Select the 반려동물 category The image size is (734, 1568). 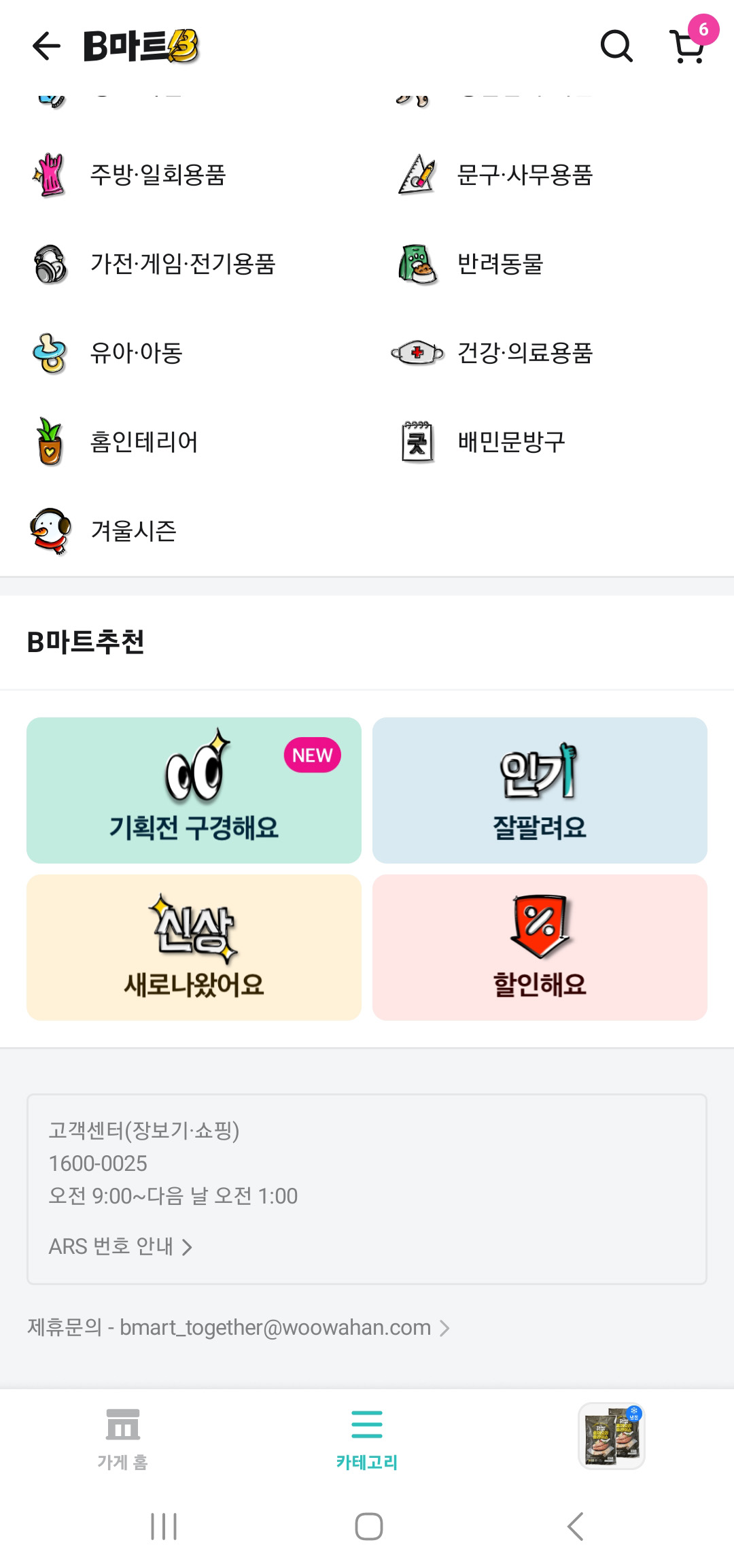point(500,264)
